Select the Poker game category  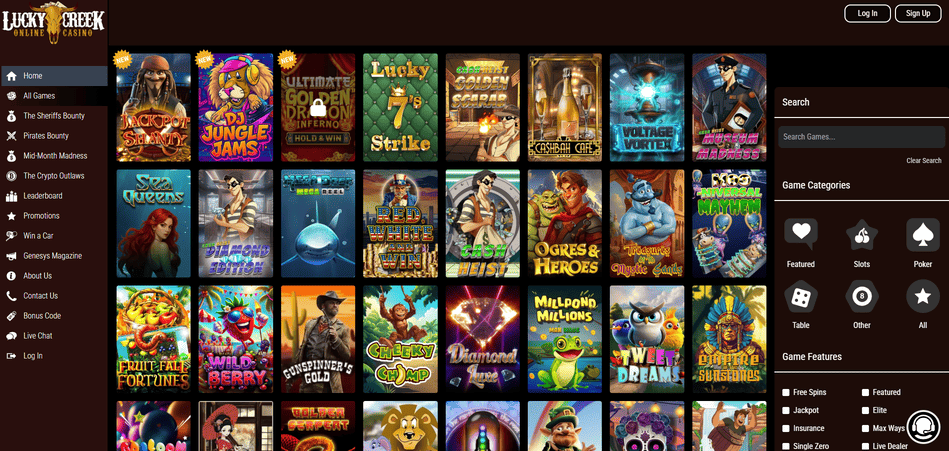922,241
